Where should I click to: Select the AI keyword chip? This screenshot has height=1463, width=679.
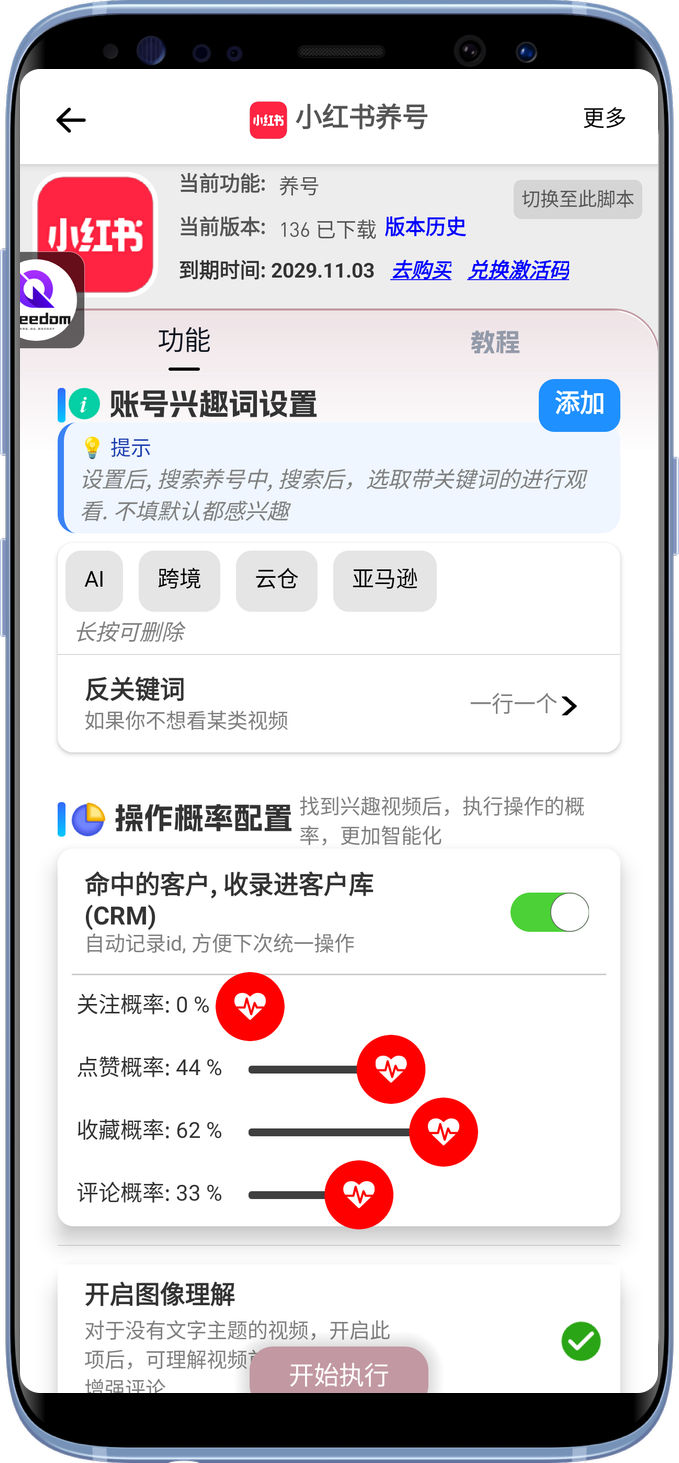(x=94, y=580)
